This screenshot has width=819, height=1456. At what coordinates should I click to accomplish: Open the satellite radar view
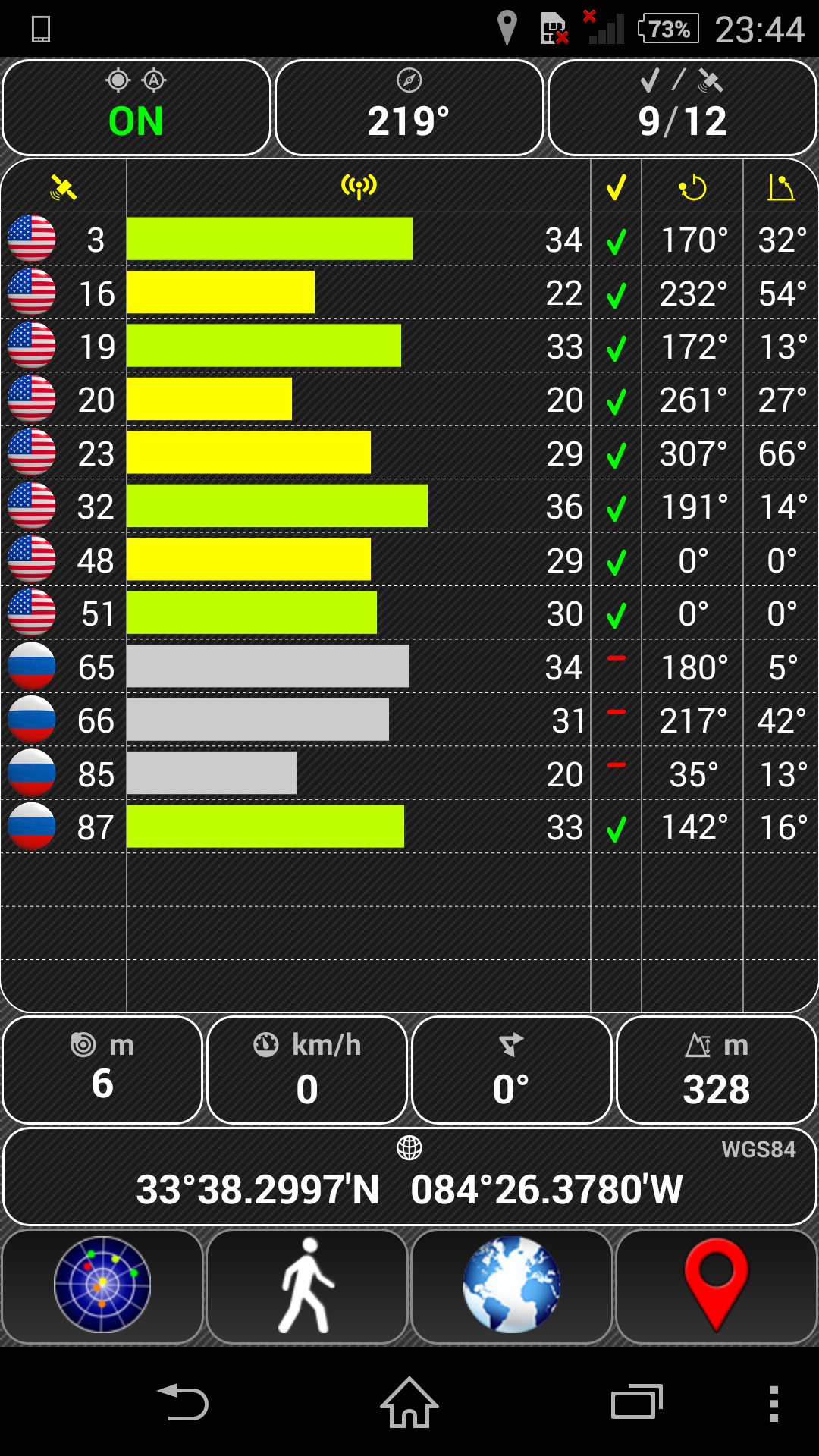102,1286
